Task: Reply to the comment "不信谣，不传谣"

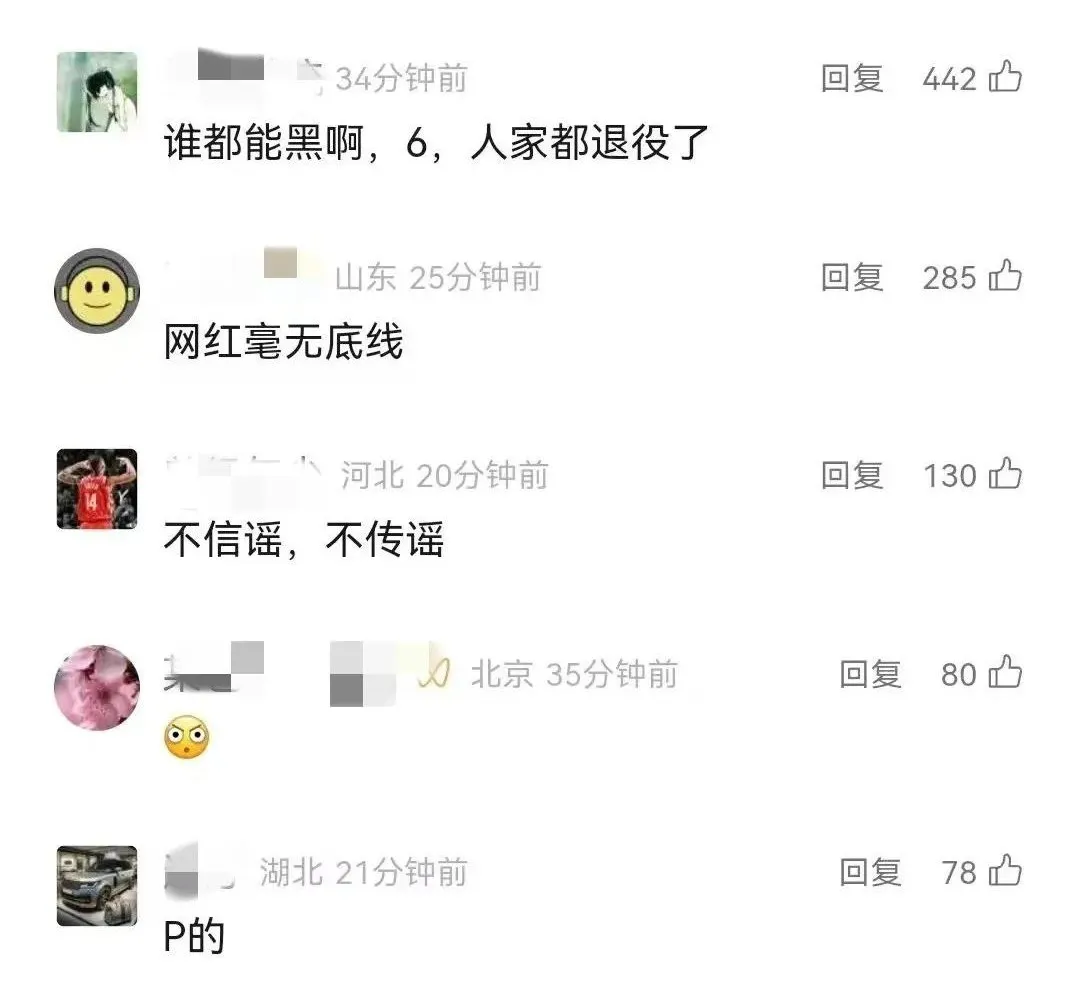Action: (852, 475)
